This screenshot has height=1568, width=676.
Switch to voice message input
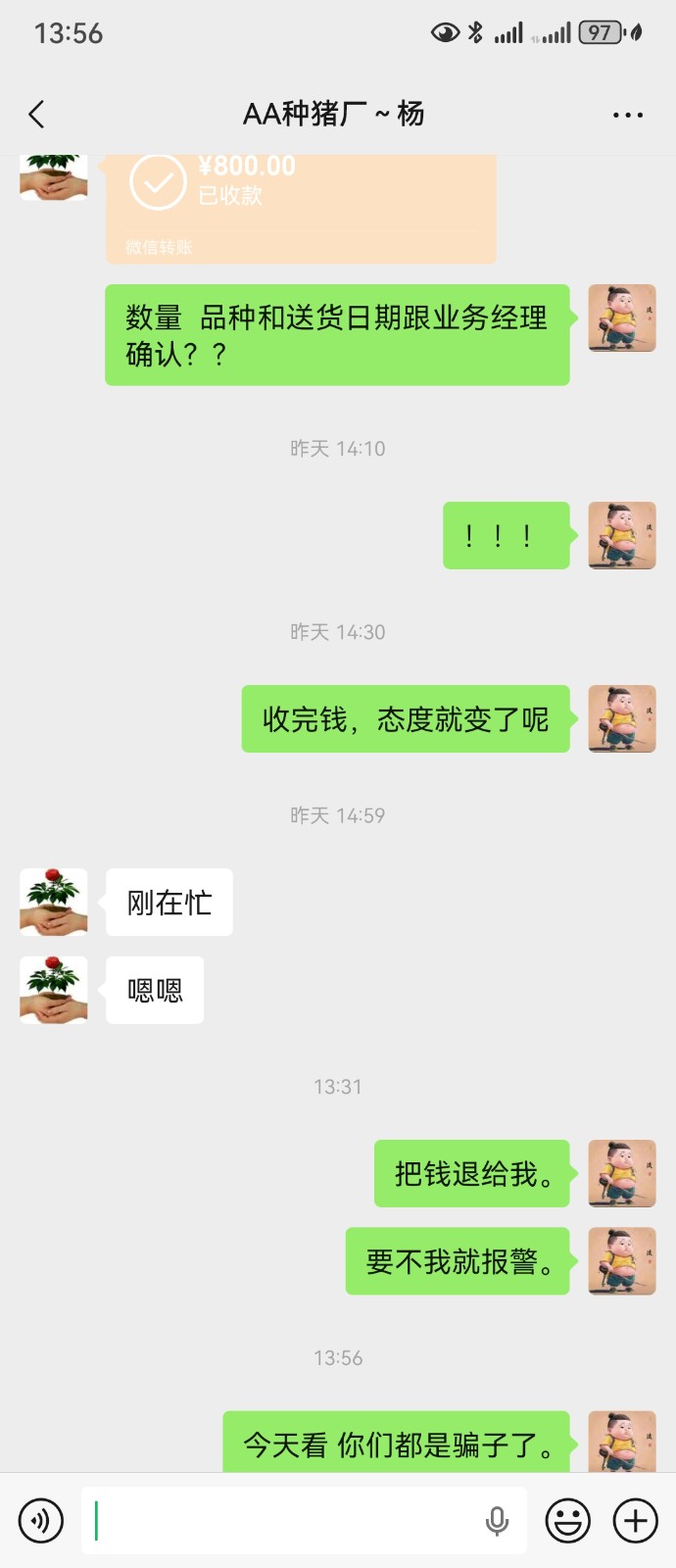41,1521
